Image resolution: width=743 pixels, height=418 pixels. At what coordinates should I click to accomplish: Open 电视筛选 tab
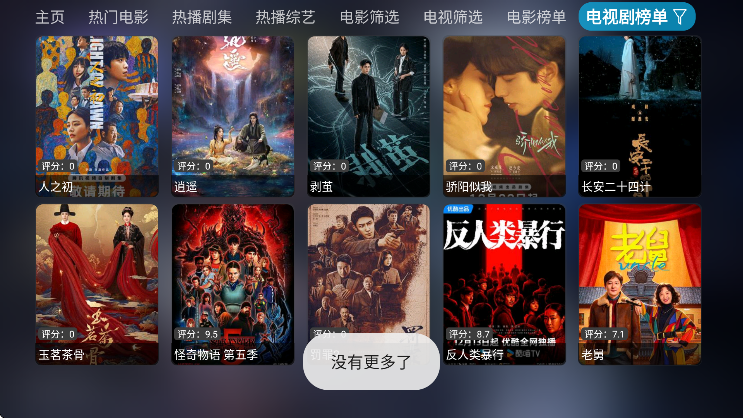click(x=452, y=17)
